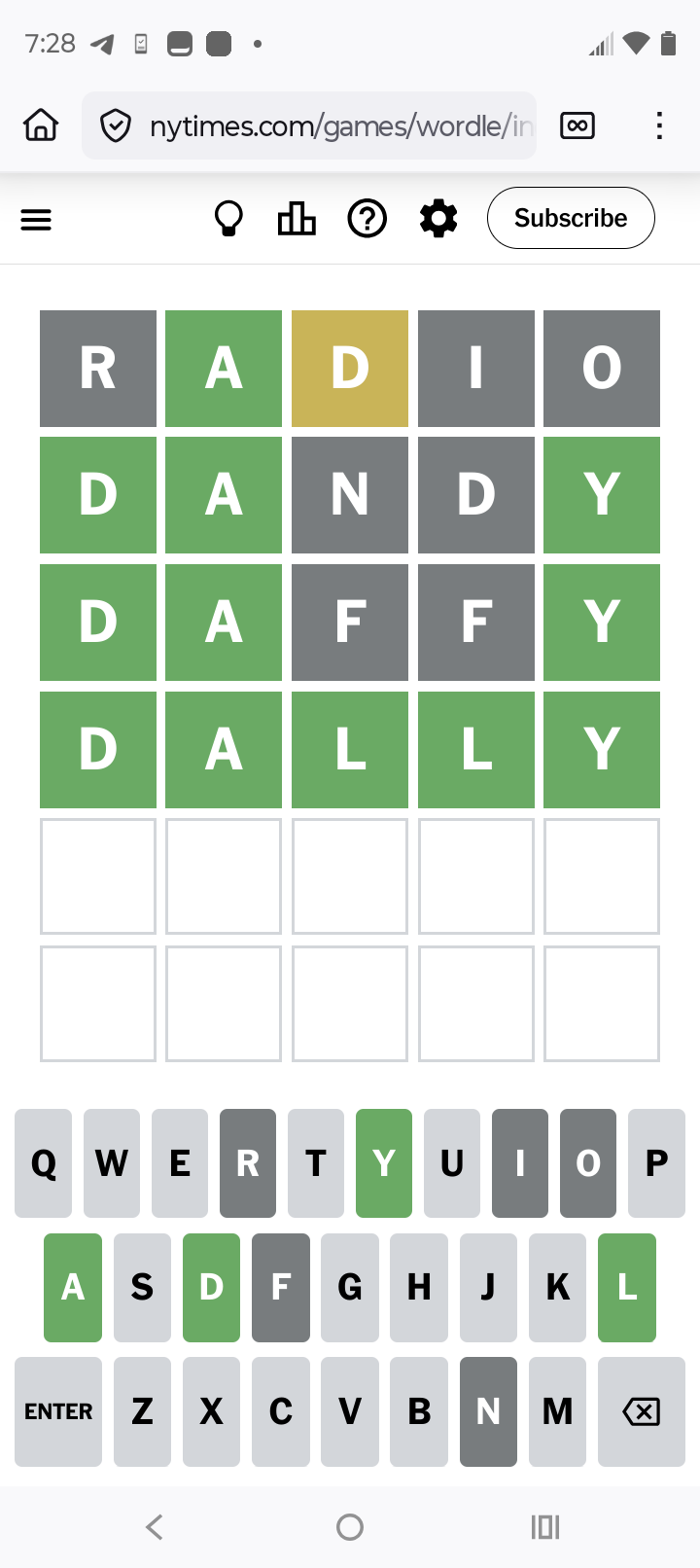Tap the letter G key
This screenshot has height=1568, width=700.
[x=350, y=1288]
